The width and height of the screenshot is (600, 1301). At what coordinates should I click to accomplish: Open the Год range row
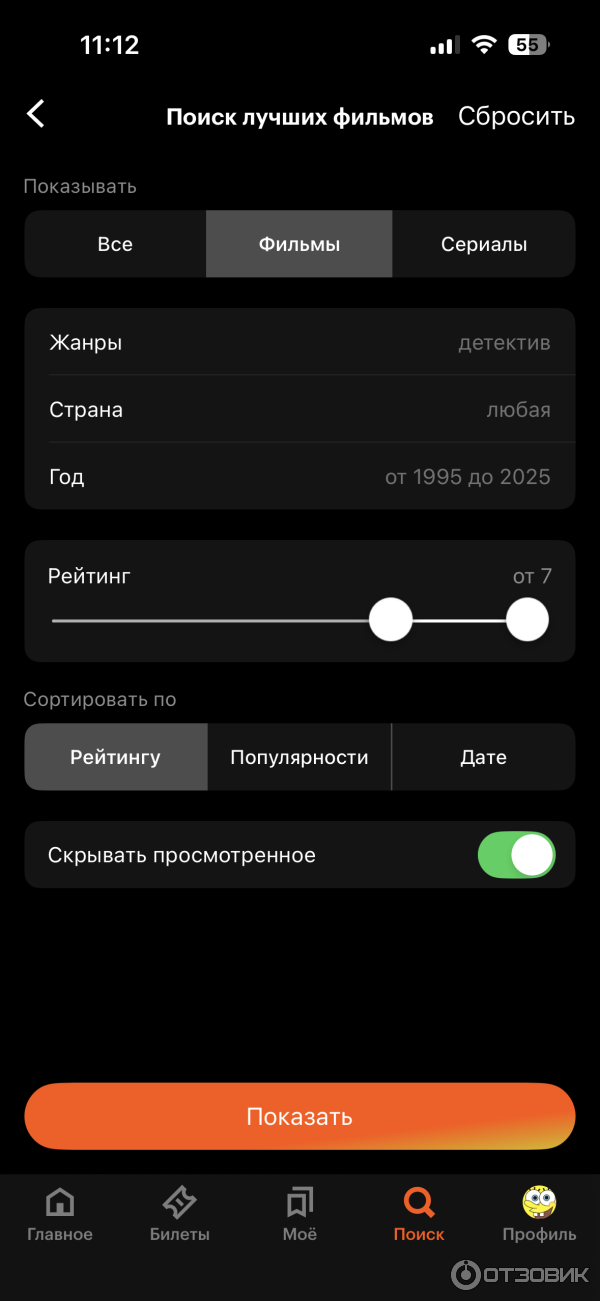[300, 477]
